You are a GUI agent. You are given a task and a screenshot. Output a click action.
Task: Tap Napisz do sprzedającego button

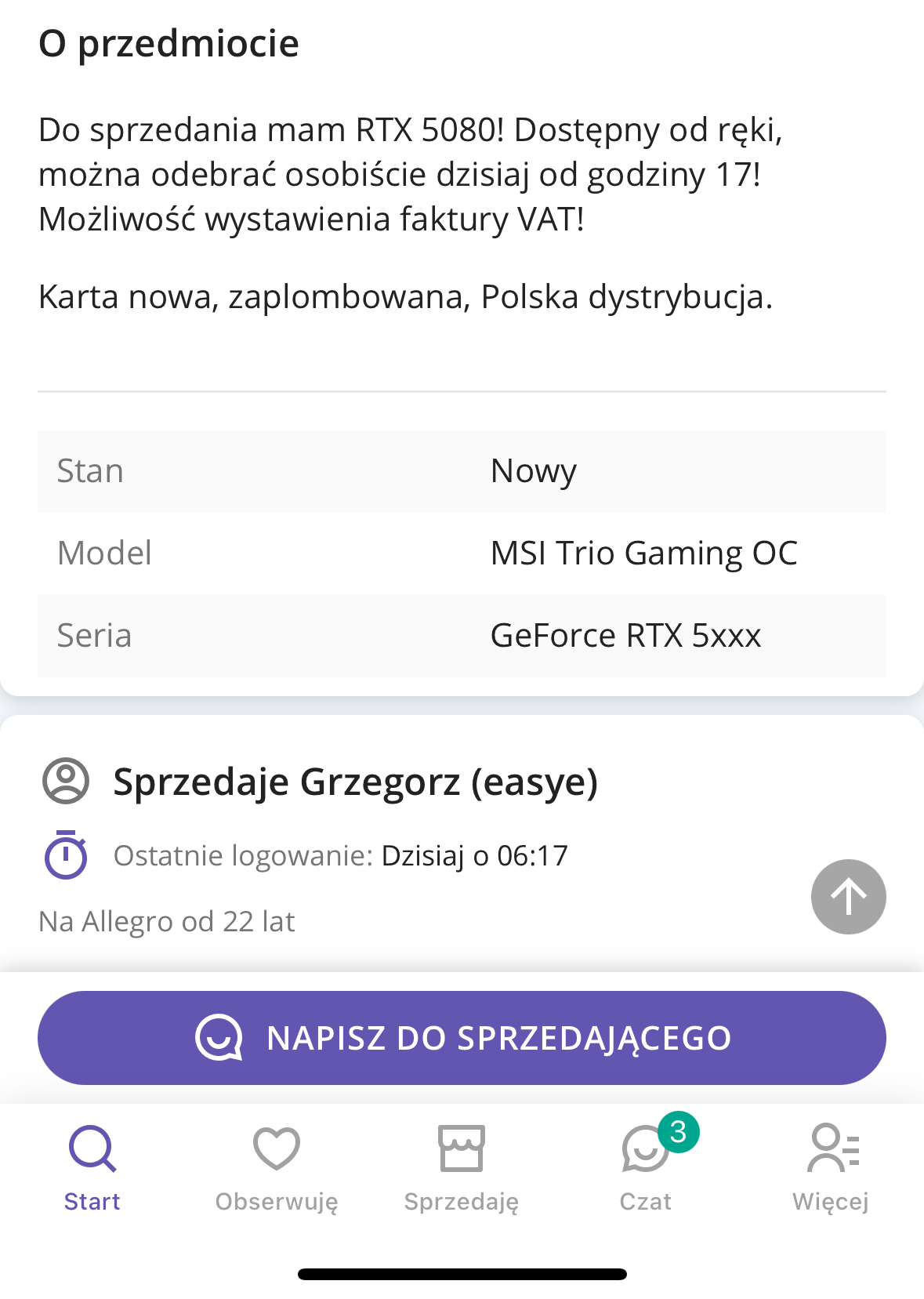click(x=462, y=1037)
